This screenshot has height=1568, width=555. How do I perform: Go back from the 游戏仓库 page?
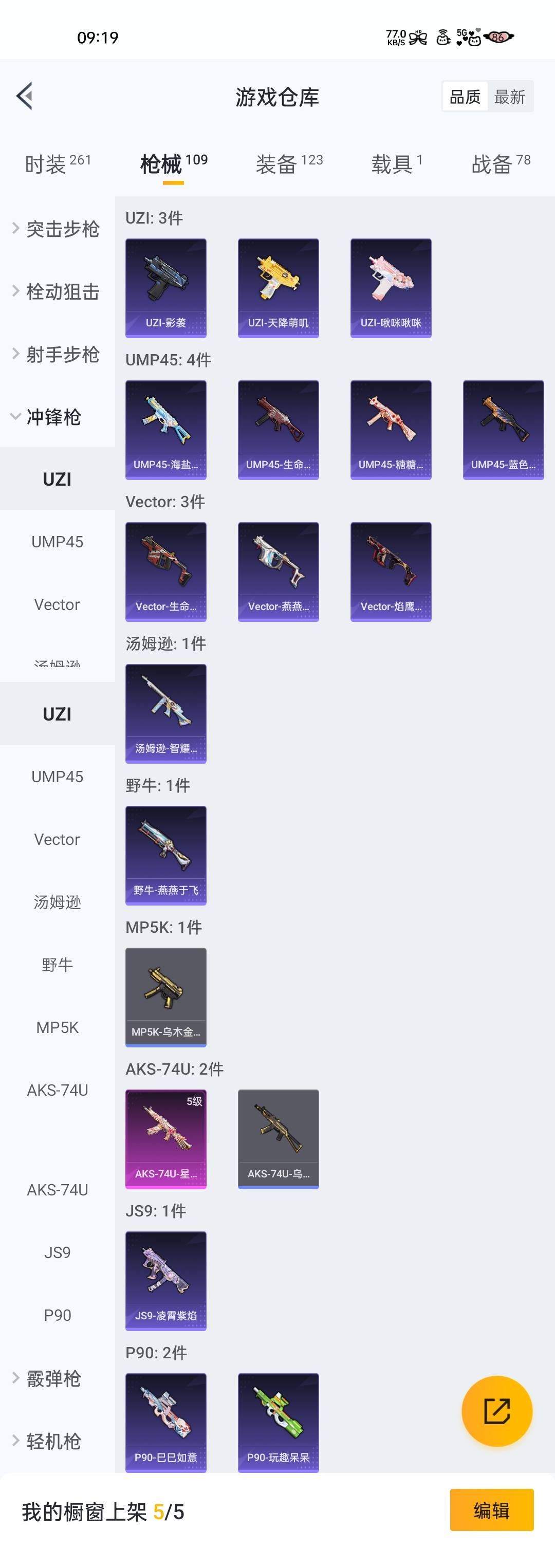(x=25, y=96)
